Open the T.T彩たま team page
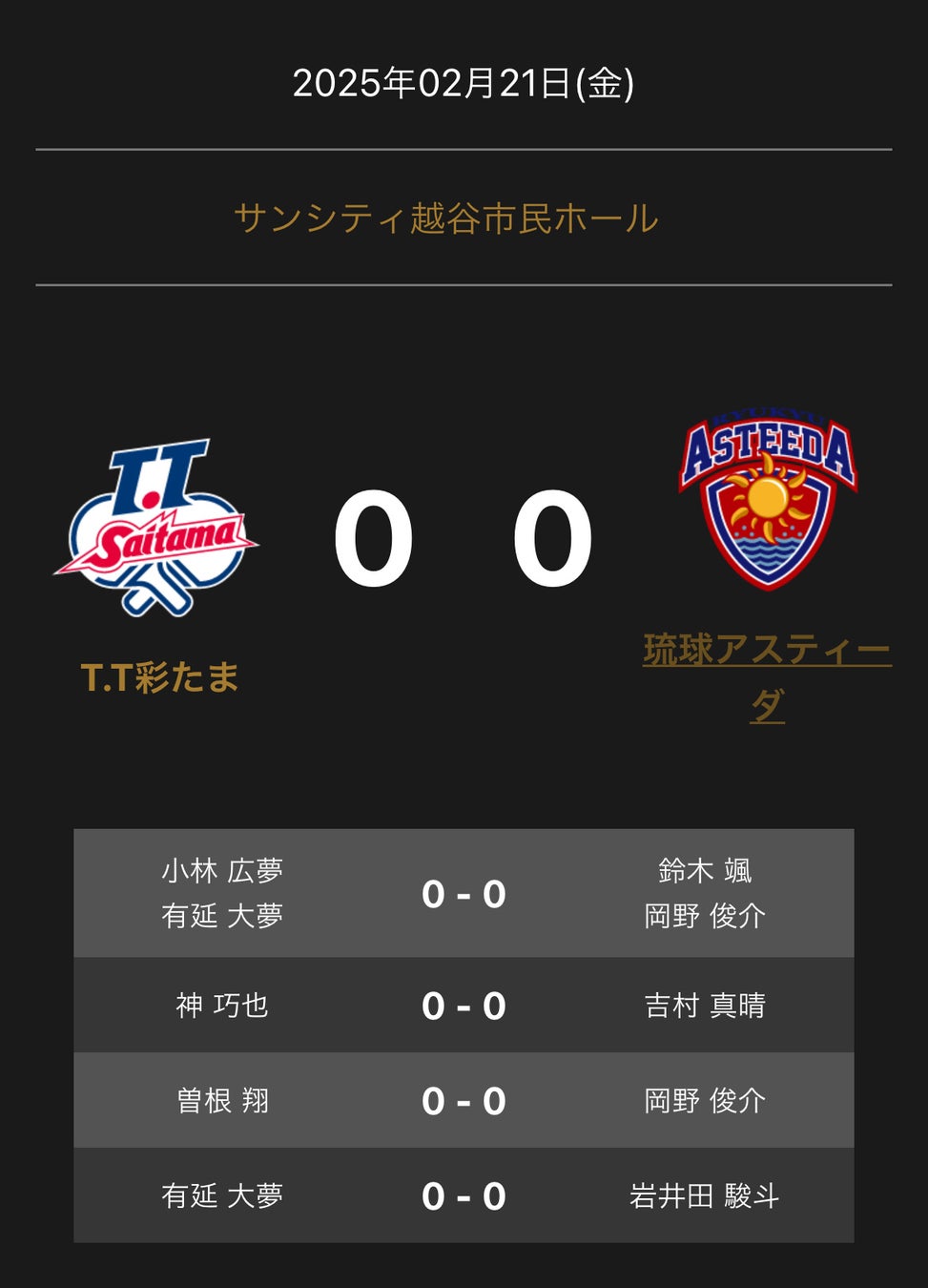This screenshot has width=928, height=1288. coord(159,677)
